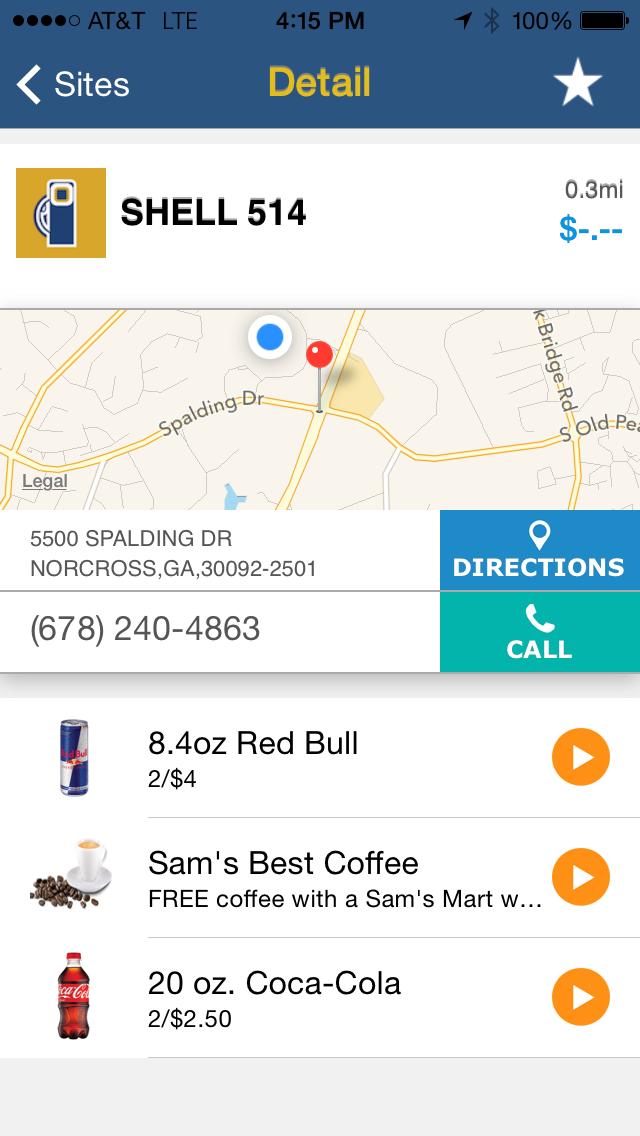Get directions to Shell 514
Image resolution: width=640 pixels, height=1136 pixels.
[x=539, y=550]
